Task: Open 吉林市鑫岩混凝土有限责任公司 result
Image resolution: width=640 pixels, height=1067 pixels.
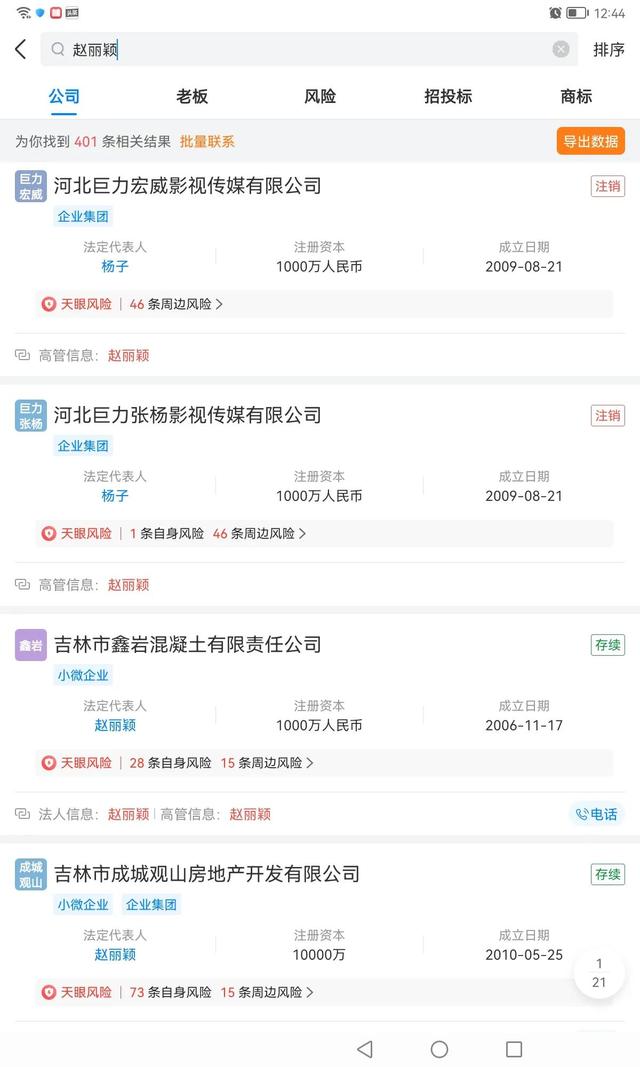Action: click(188, 644)
